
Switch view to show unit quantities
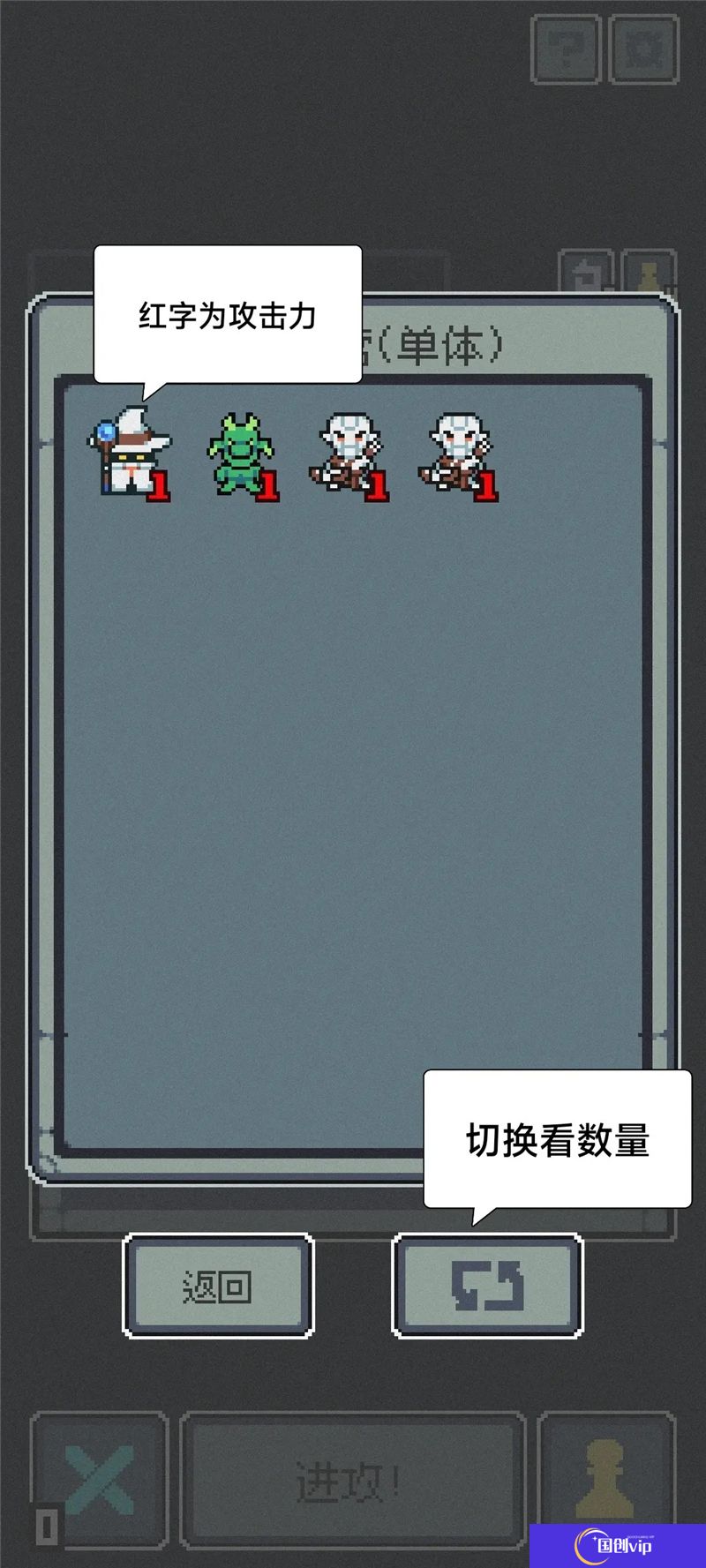[487, 1286]
